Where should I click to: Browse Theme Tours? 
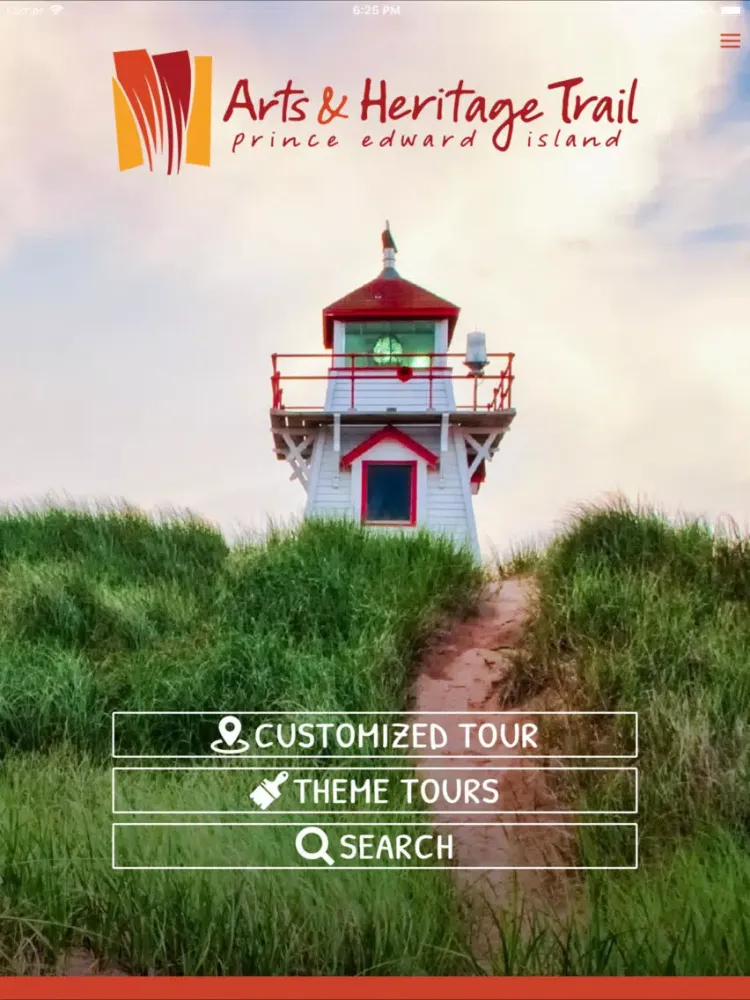[375, 791]
